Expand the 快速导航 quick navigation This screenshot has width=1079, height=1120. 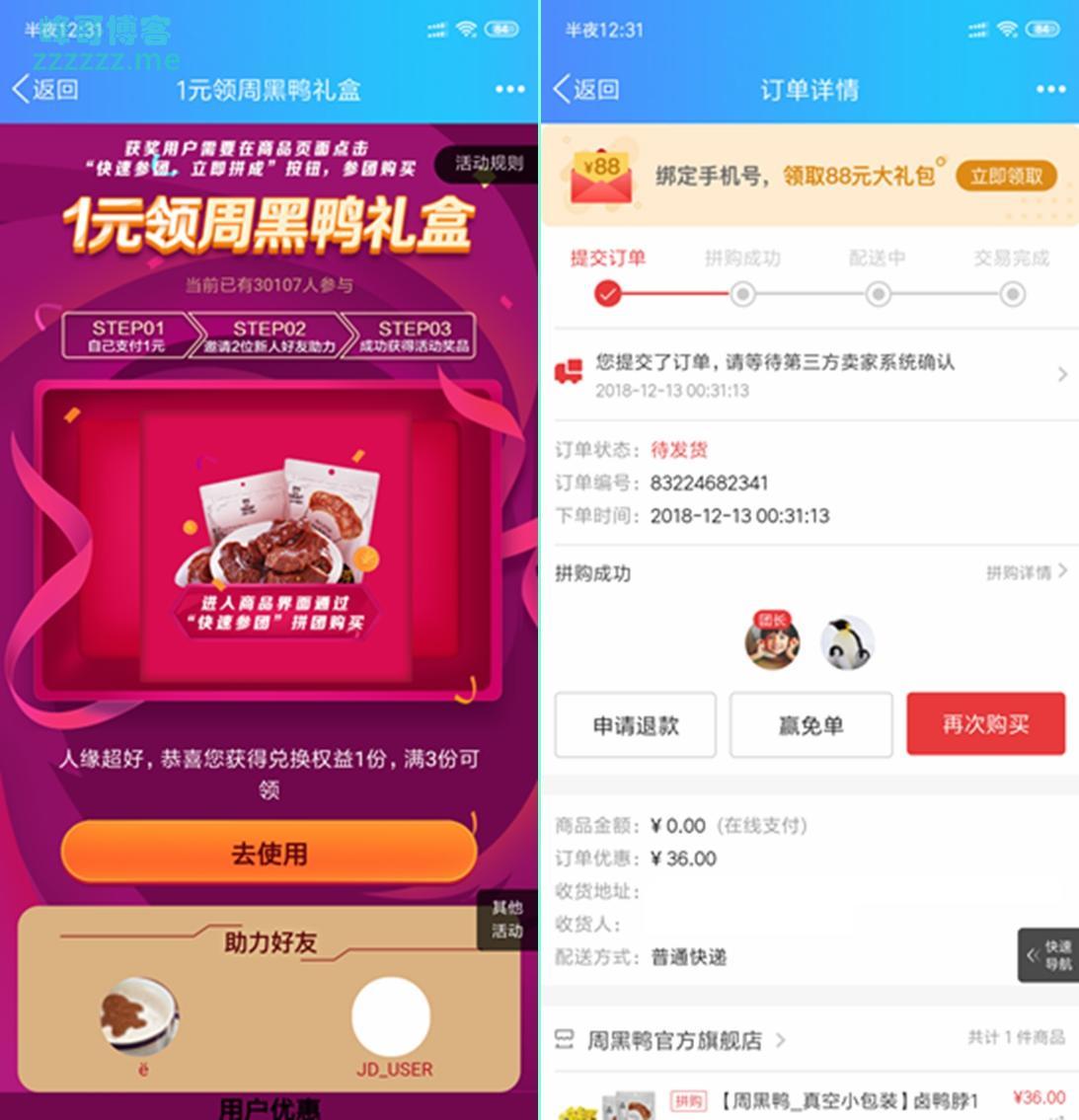click(x=1049, y=954)
